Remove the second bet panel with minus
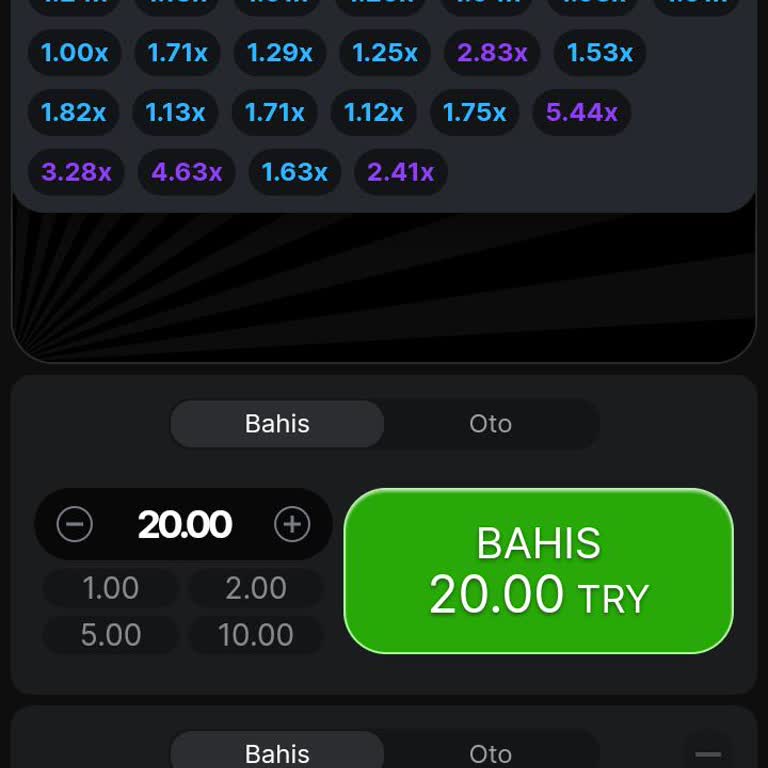The image size is (768, 768). pyautogui.click(x=708, y=753)
